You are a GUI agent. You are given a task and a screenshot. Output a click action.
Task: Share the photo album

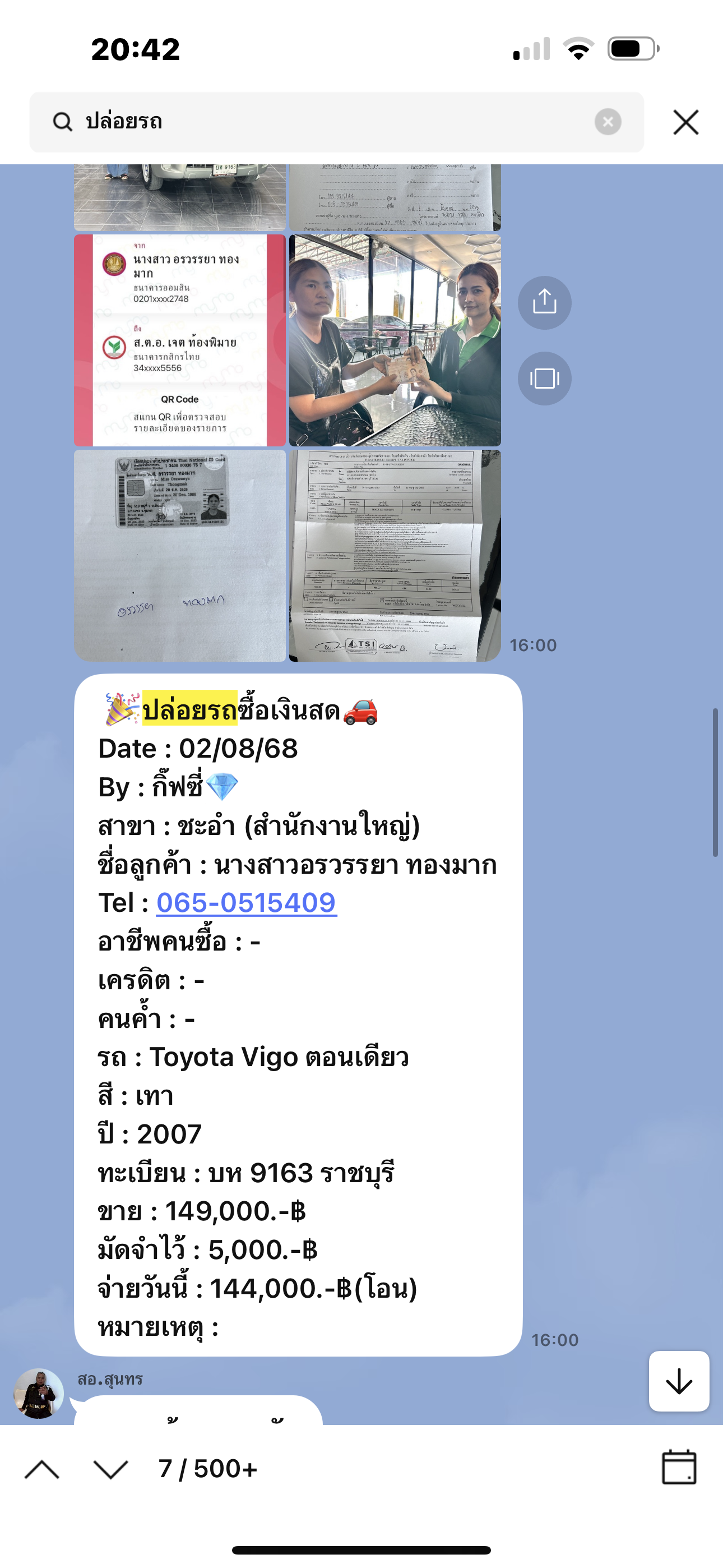pos(544,302)
